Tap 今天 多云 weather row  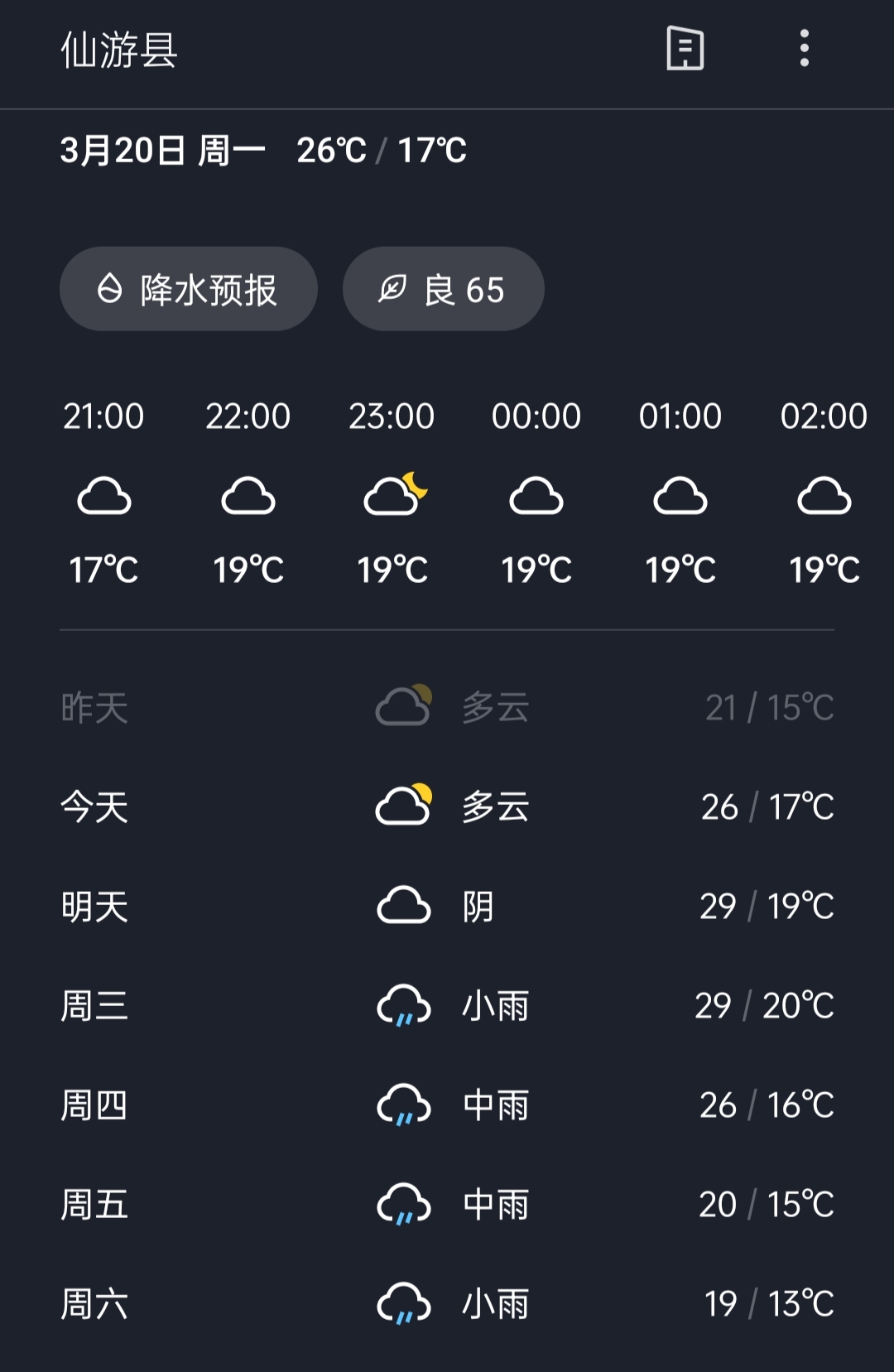coord(447,807)
